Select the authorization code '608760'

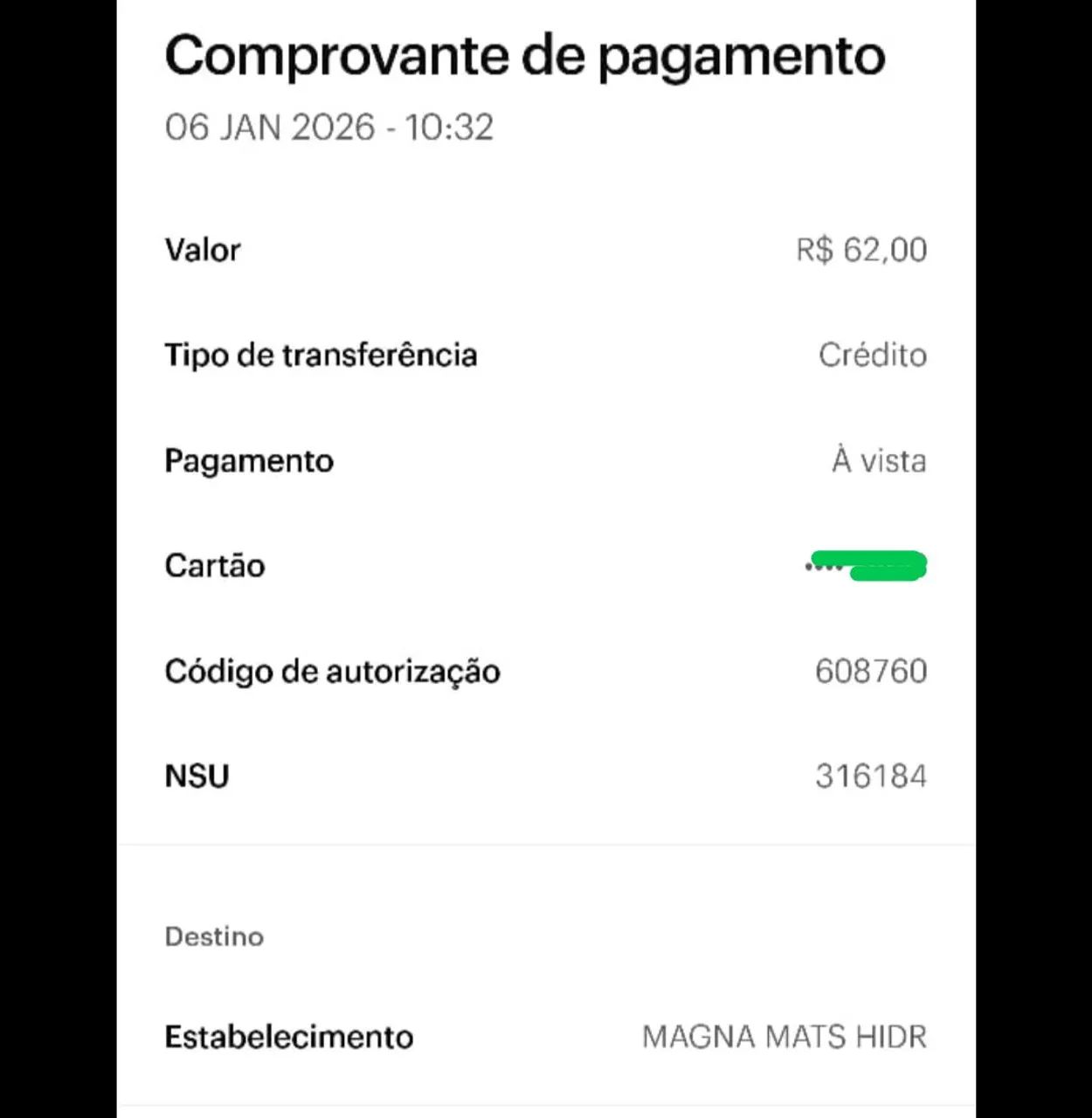coord(871,671)
